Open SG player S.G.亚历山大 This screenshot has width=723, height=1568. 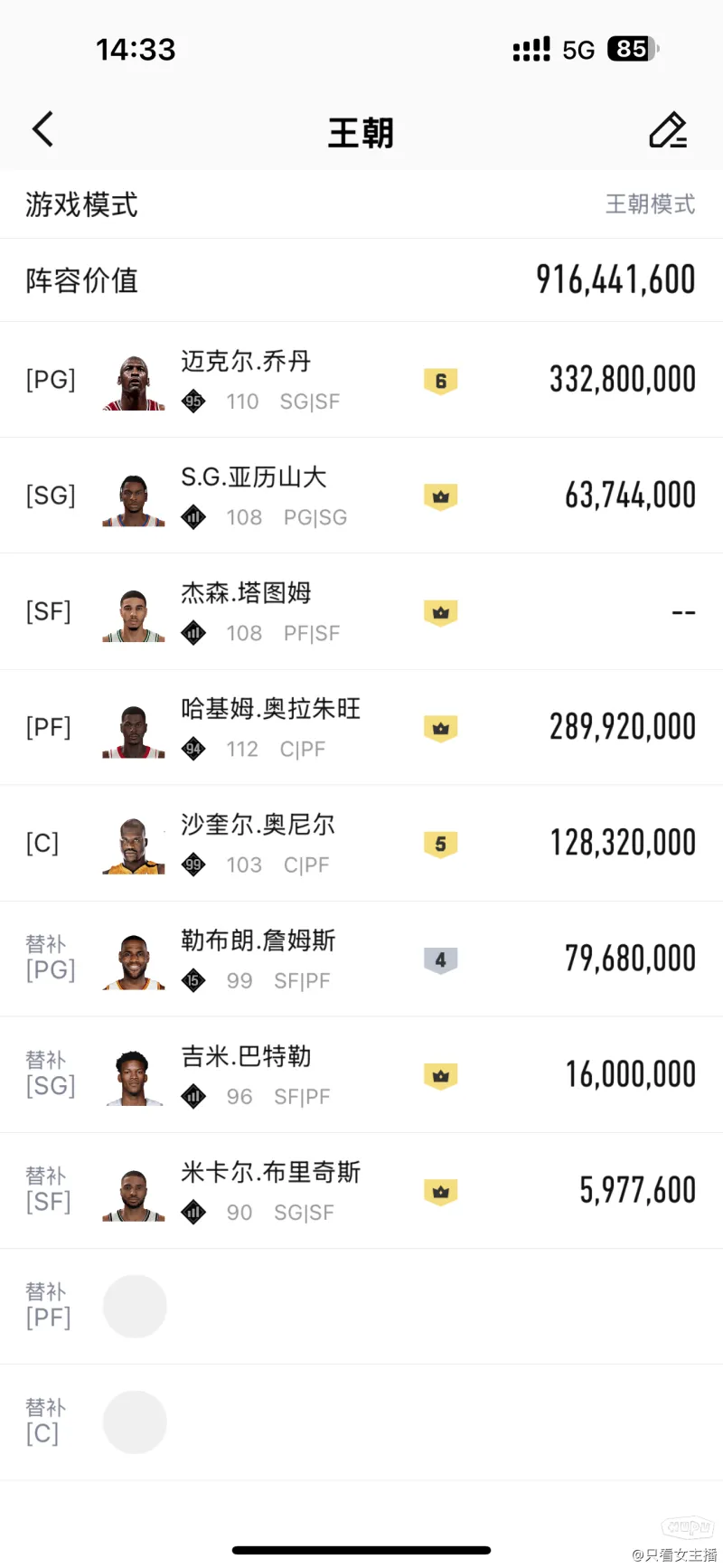coord(361,496)
